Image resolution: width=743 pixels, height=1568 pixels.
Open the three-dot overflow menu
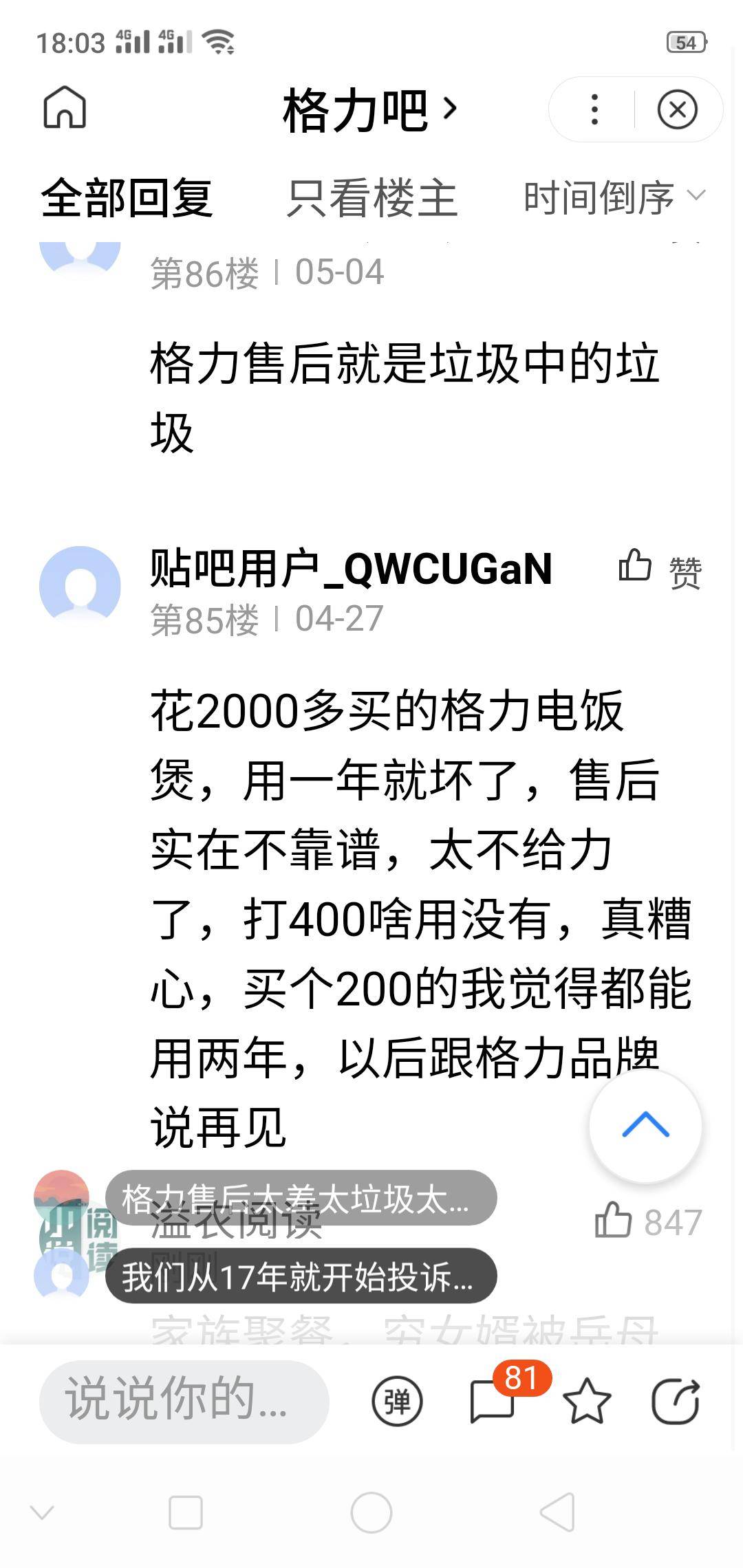click(594, 109)
